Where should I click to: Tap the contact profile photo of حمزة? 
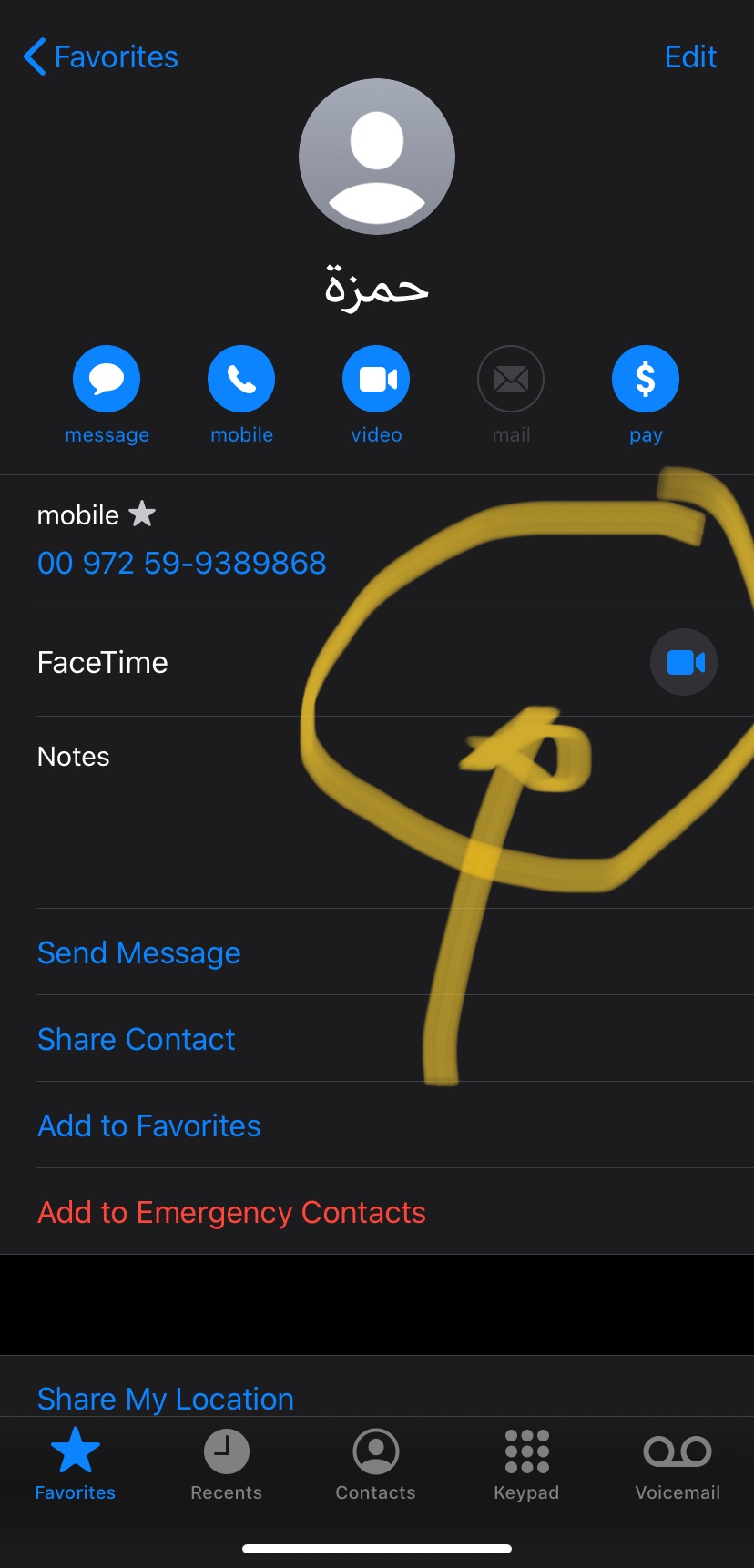pyautogui.click(x=376, y=156)
